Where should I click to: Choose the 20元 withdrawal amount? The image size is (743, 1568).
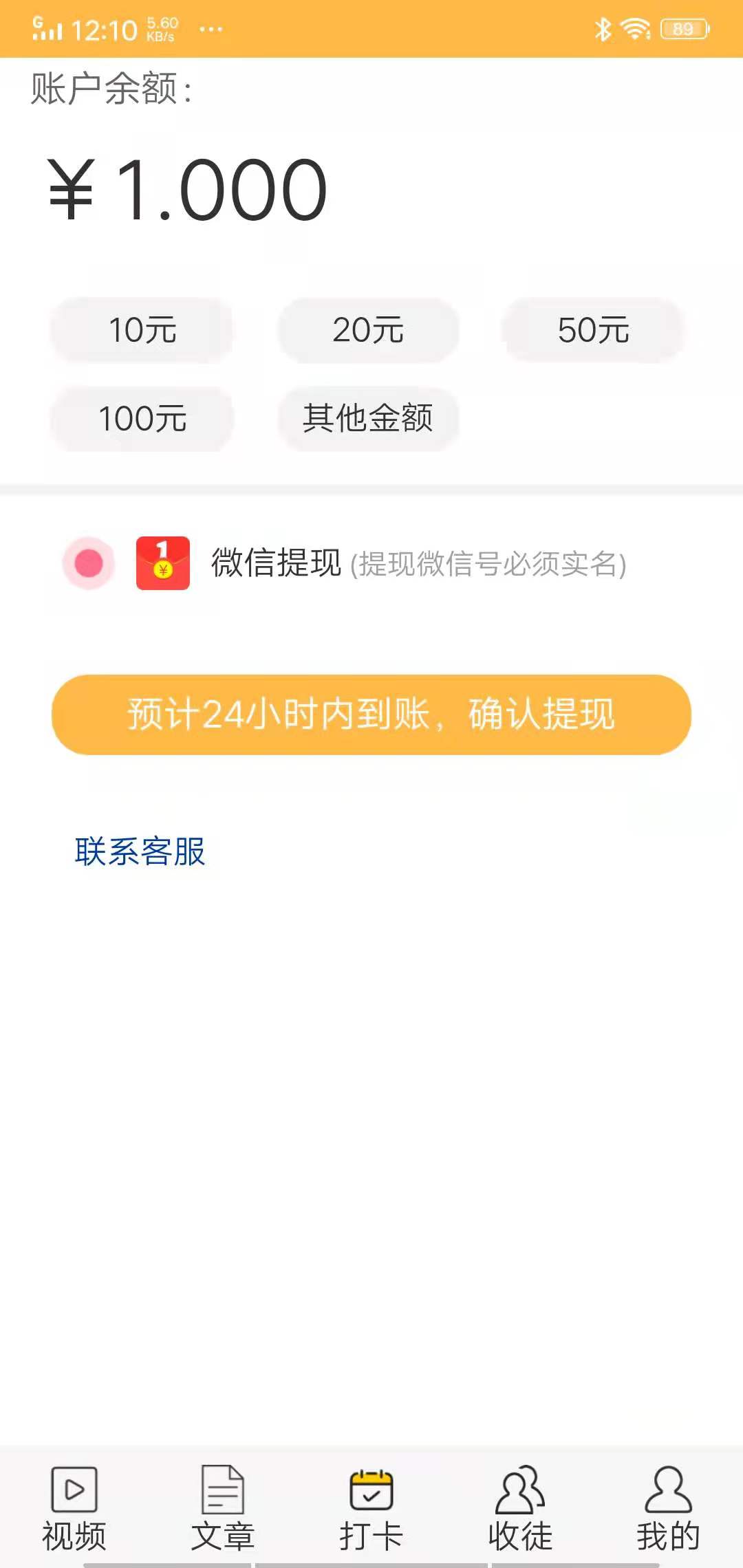(368, 330)
